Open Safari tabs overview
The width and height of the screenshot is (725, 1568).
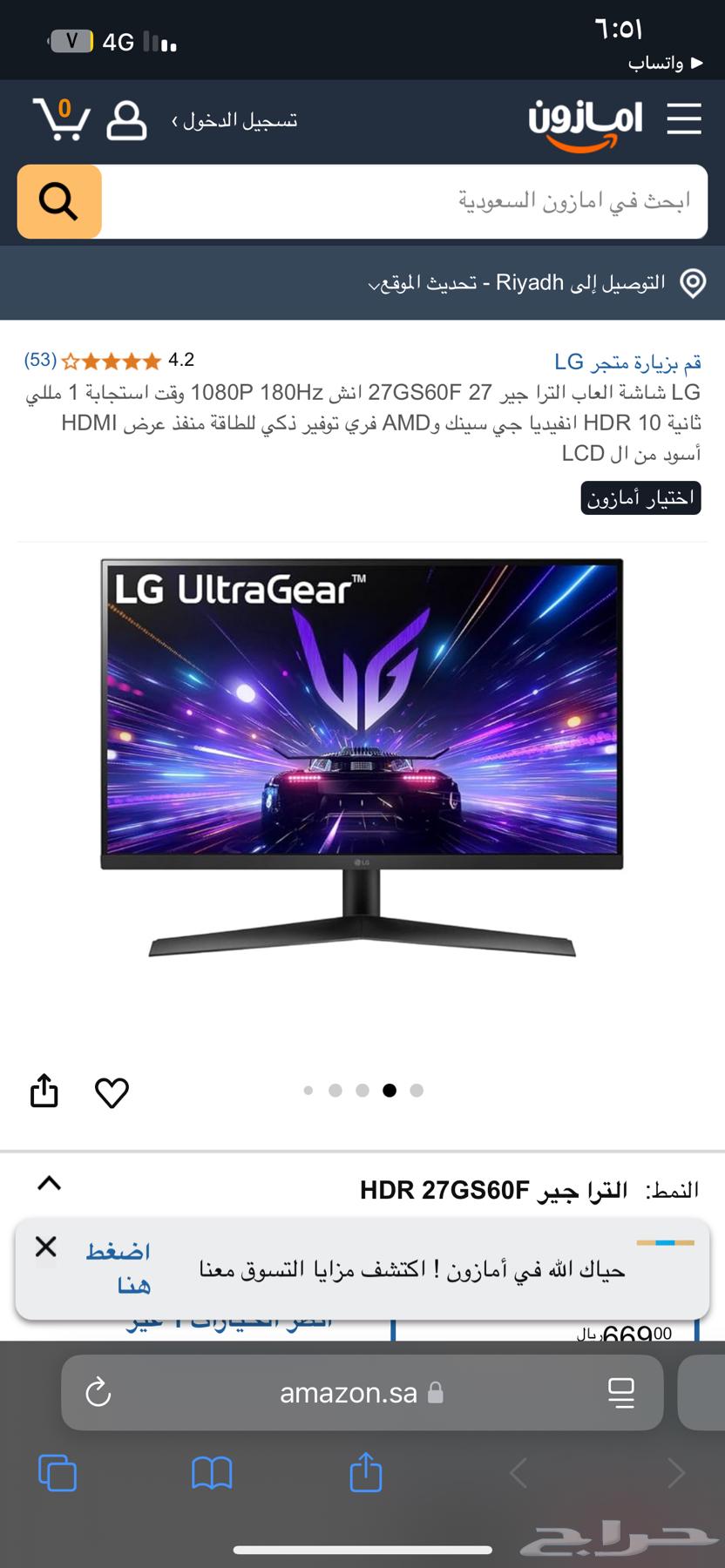point(58,1473)
